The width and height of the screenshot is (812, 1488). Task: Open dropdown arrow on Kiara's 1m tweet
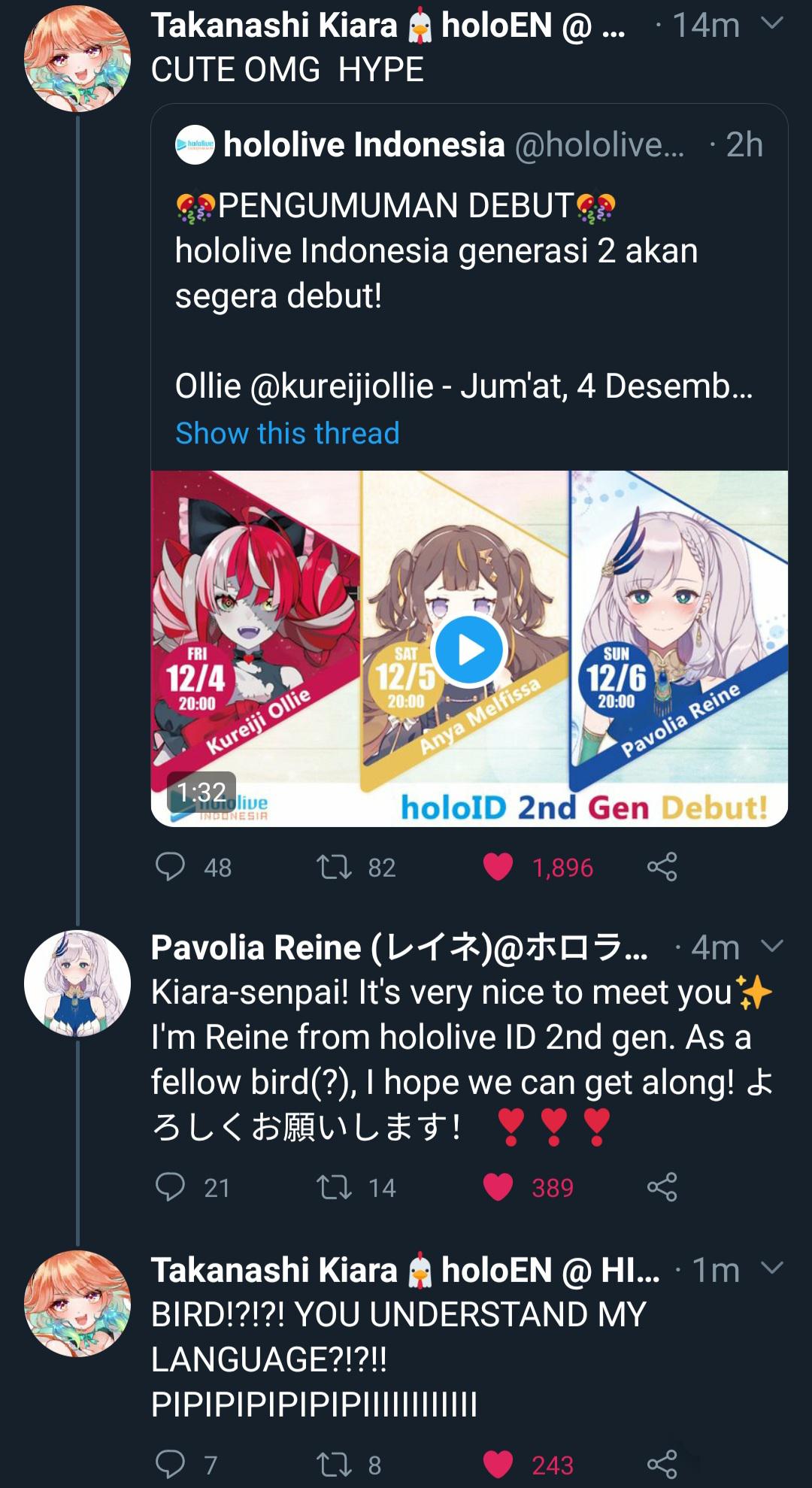click(x=772, y=1268)
